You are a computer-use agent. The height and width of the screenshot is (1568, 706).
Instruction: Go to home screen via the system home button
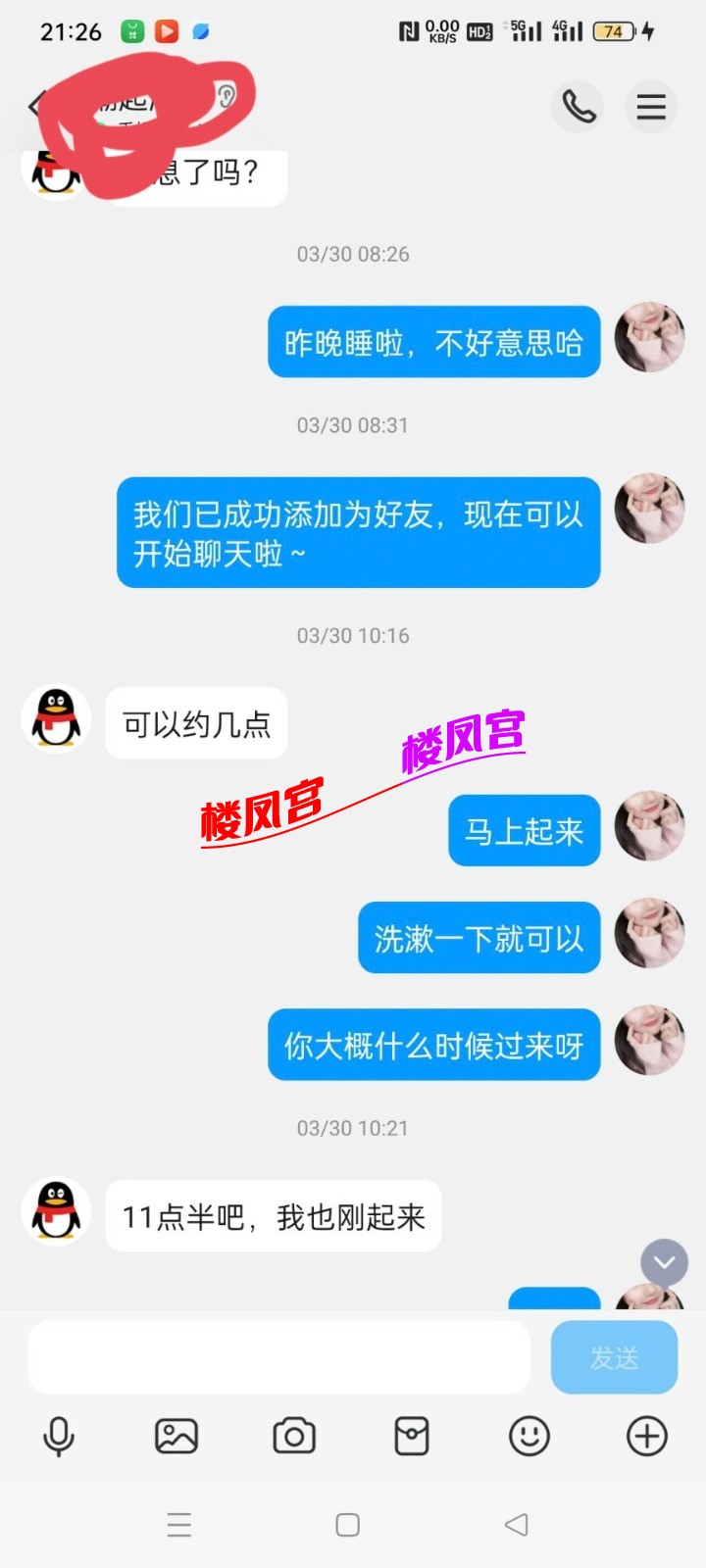pos(348,1525)
